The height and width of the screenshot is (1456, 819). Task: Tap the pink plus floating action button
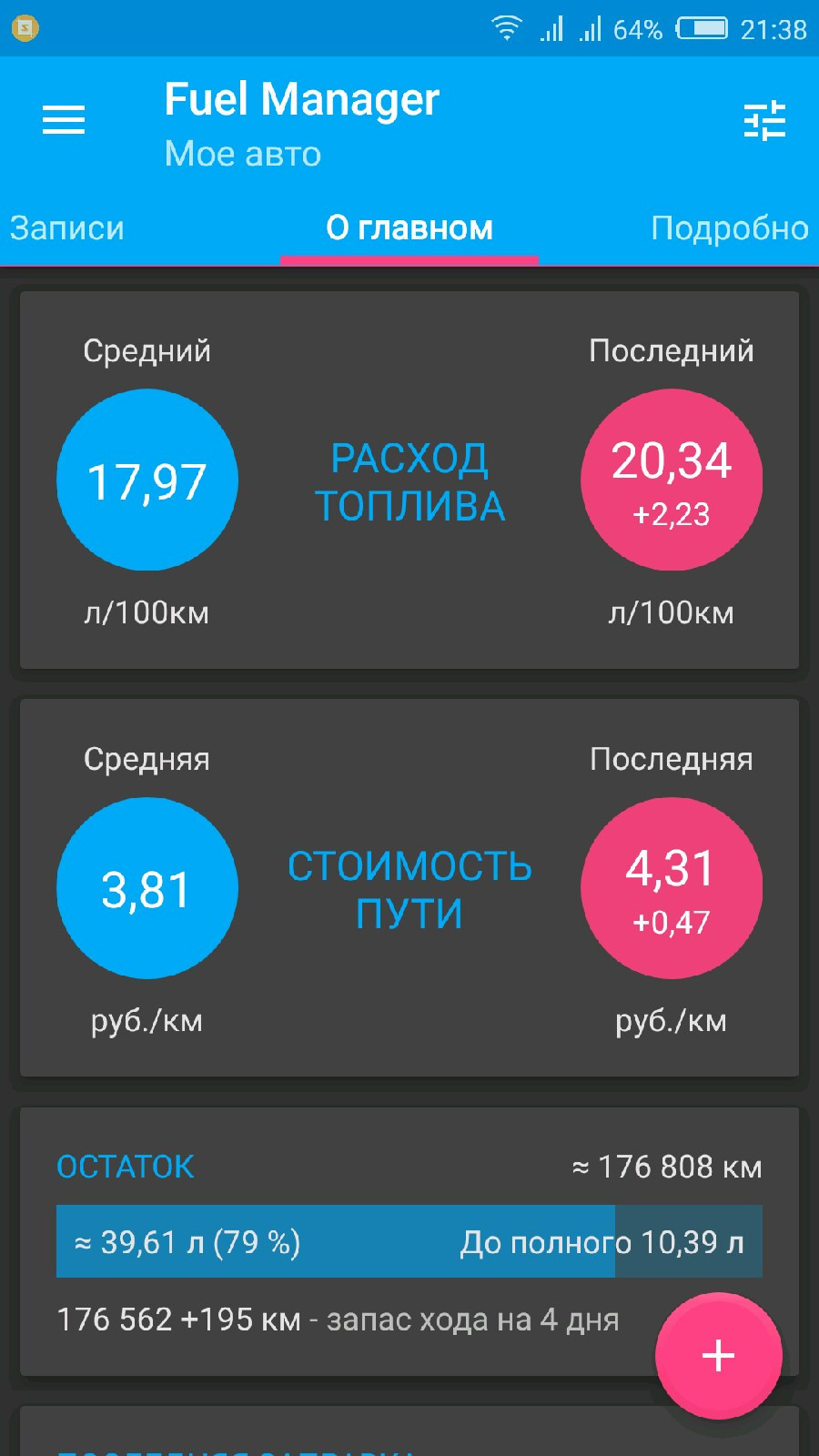click(718, 1356)
